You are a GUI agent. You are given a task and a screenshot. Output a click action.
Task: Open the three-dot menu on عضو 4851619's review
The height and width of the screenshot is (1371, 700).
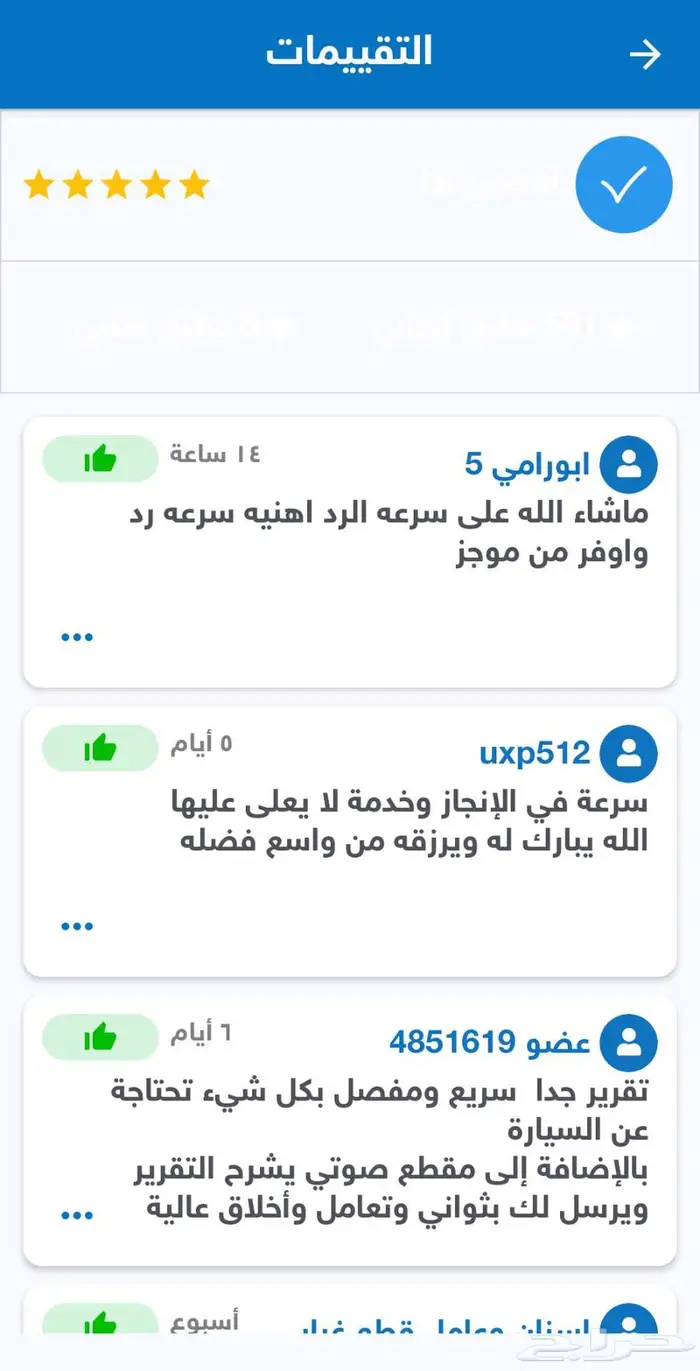click(77, 1216)
